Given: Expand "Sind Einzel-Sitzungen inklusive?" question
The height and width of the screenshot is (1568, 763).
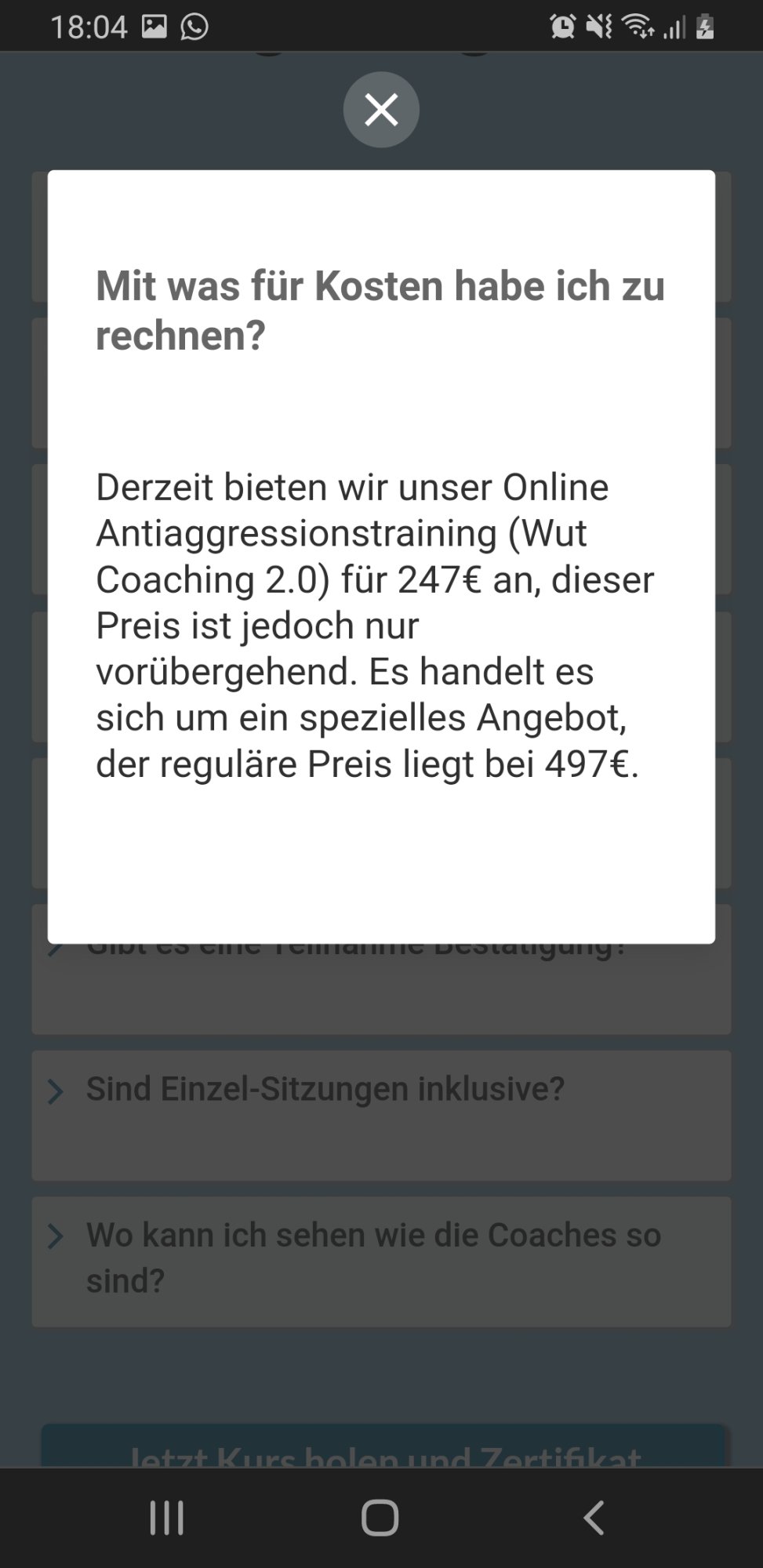Looking at the screenshot, I should [x=325, y=1090].
